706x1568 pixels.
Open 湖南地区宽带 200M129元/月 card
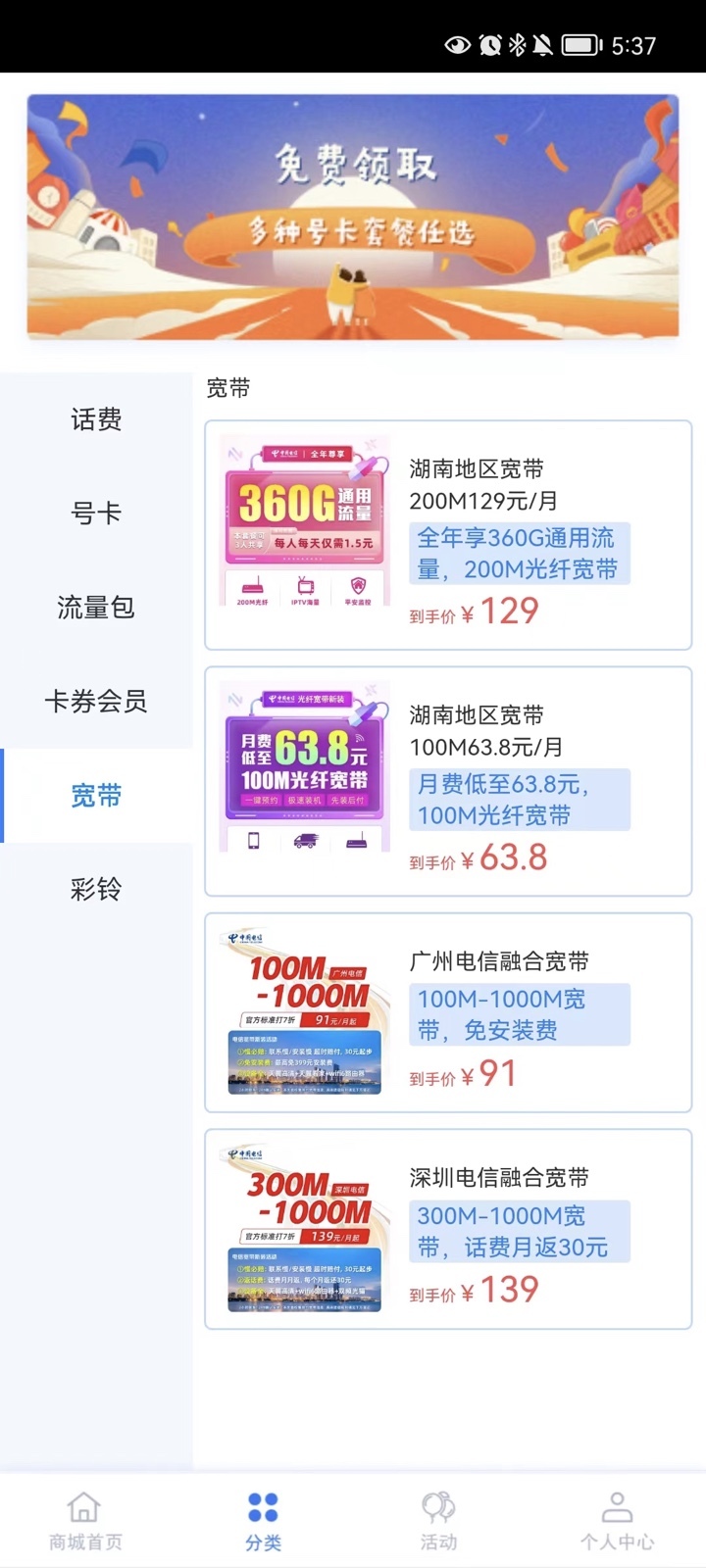point(448,535)
